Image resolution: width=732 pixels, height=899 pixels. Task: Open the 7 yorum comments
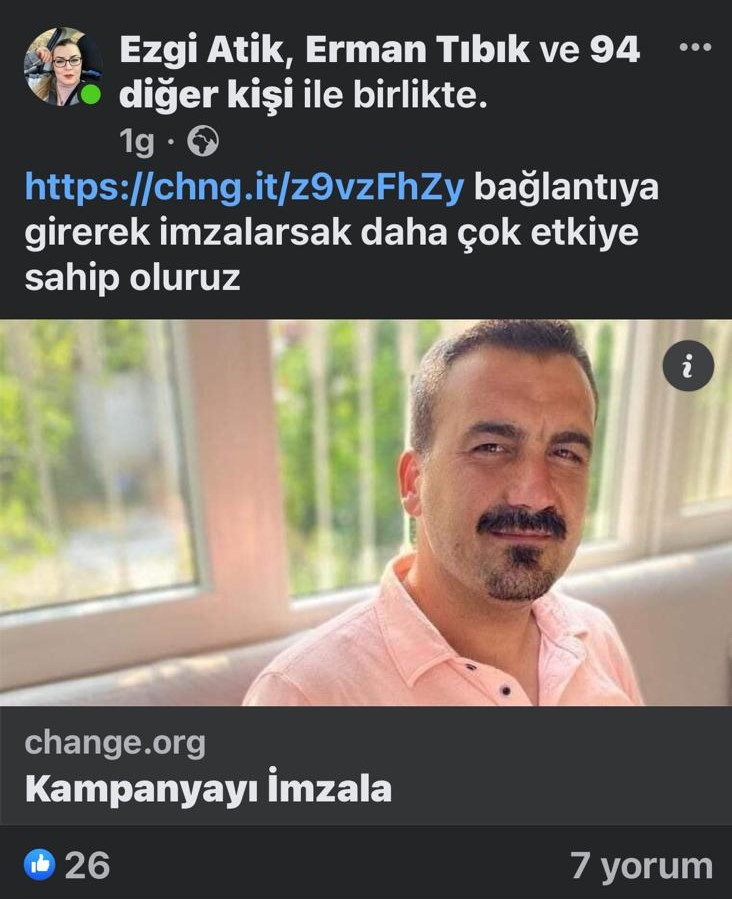pos(640,866)
